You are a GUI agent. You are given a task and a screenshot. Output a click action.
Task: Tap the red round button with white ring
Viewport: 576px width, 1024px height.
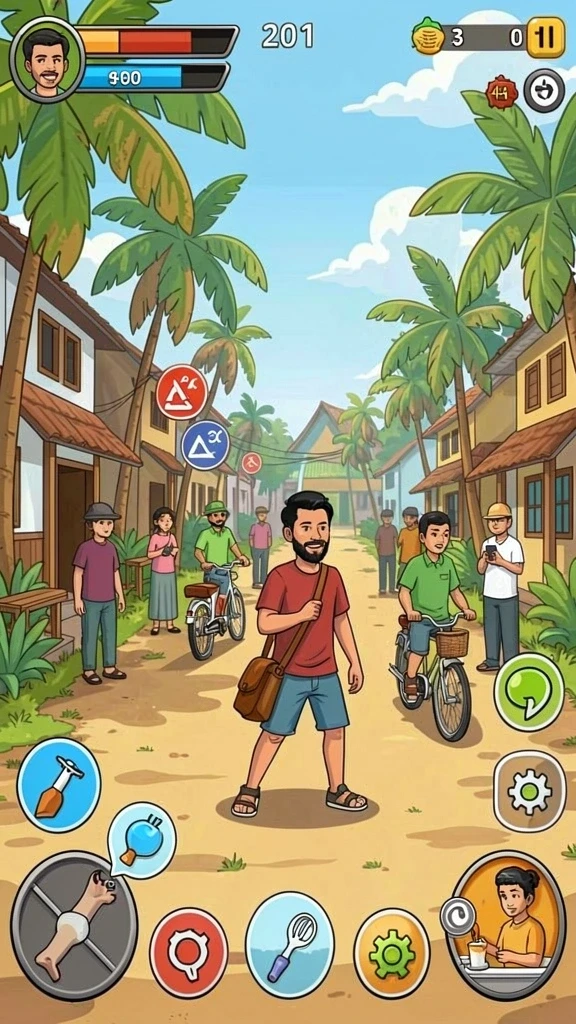[189, 953]
